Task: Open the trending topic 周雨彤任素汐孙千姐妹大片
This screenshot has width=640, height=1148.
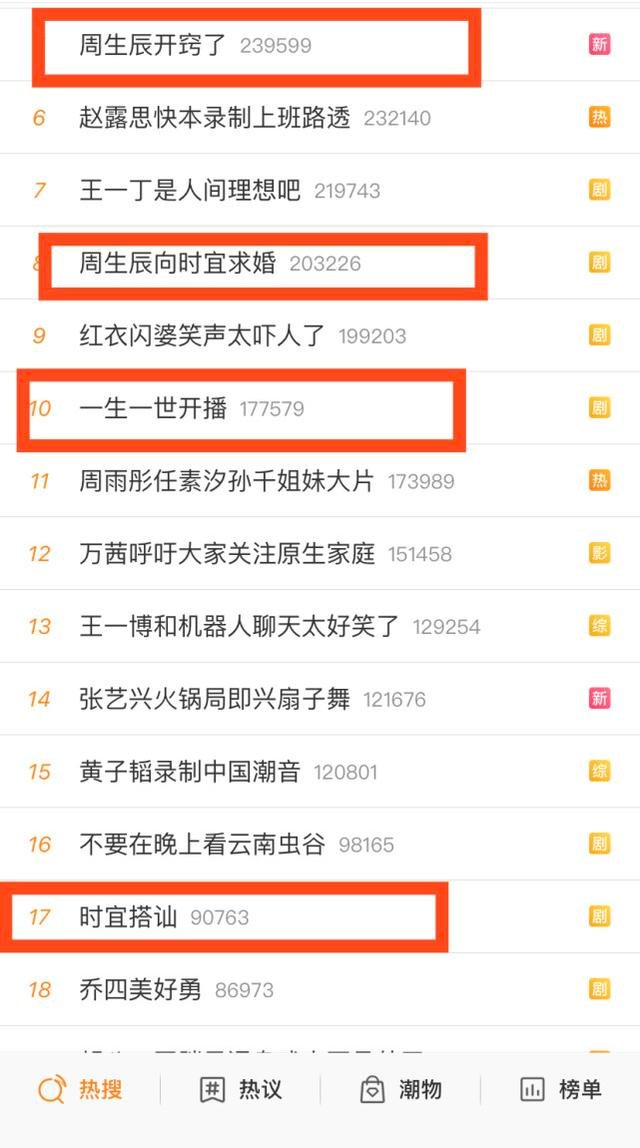Action: [227, 482]
